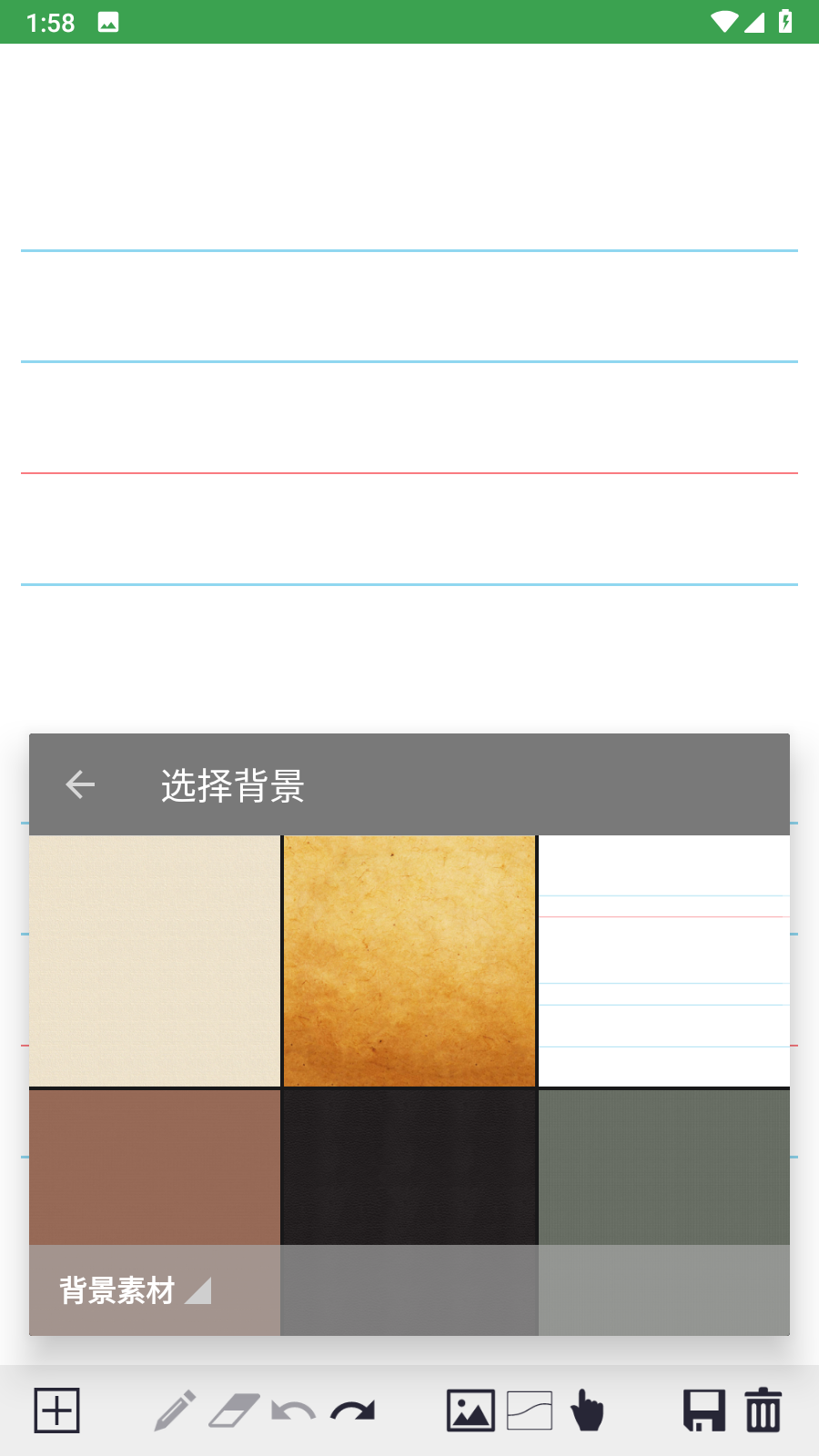The height and width of the screenshot is (1456, 819).
Task: Select the brown background tile
Action: (x=155, y=1167)
